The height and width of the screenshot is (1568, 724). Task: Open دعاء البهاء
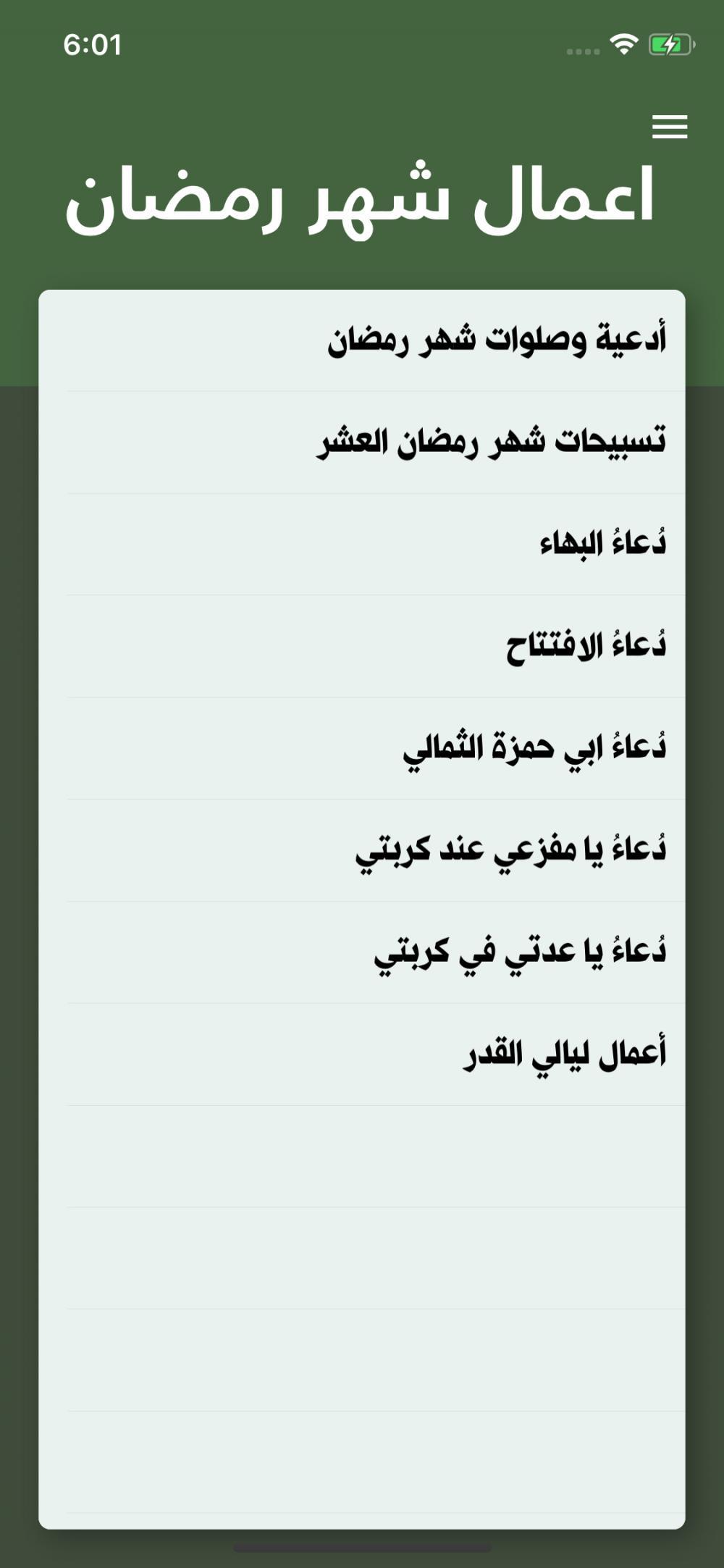coord(602,544)
